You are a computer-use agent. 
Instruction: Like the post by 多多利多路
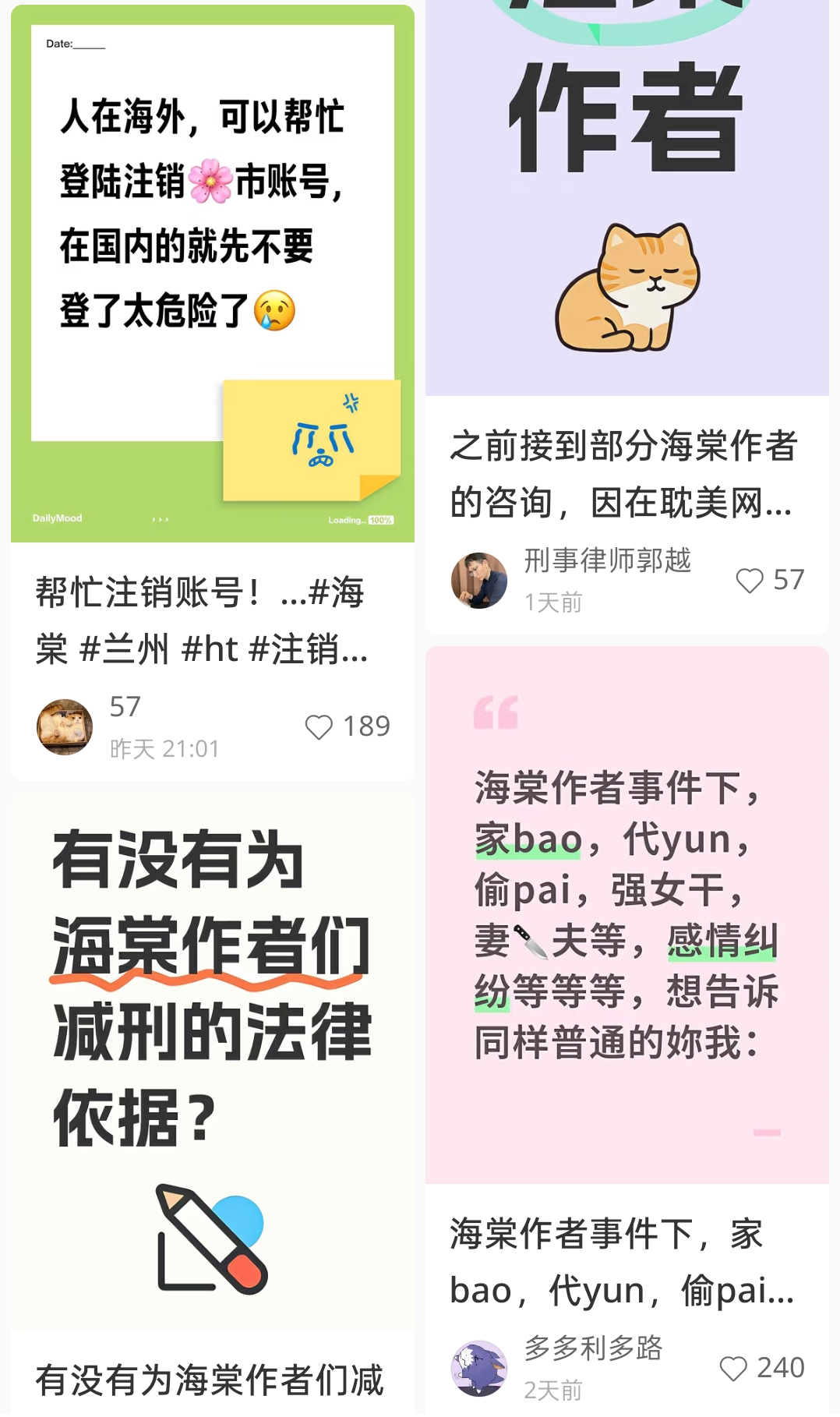tap(733, 1369)
